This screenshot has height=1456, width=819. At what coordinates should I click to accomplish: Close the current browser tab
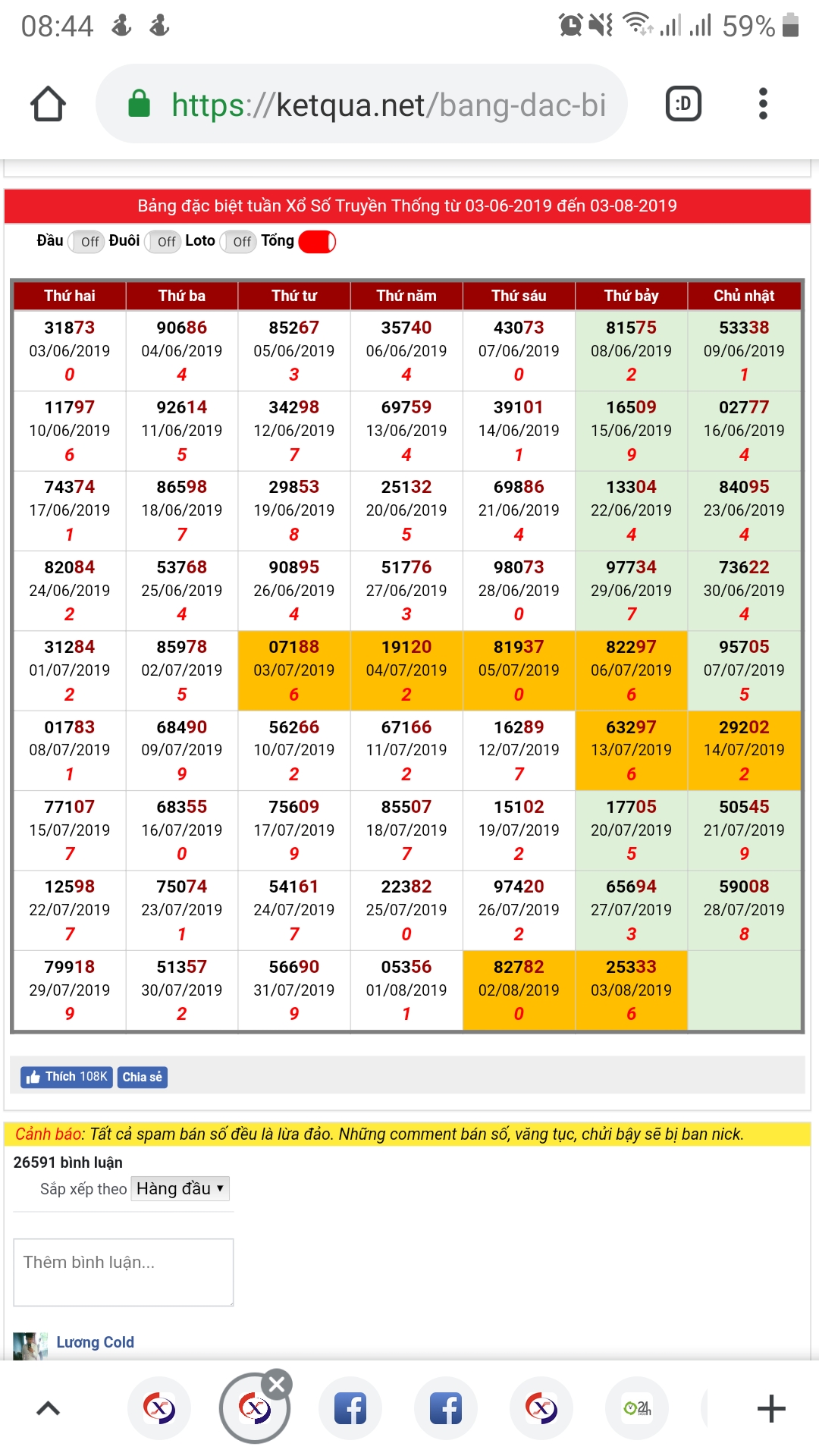tap(277, 1384)
